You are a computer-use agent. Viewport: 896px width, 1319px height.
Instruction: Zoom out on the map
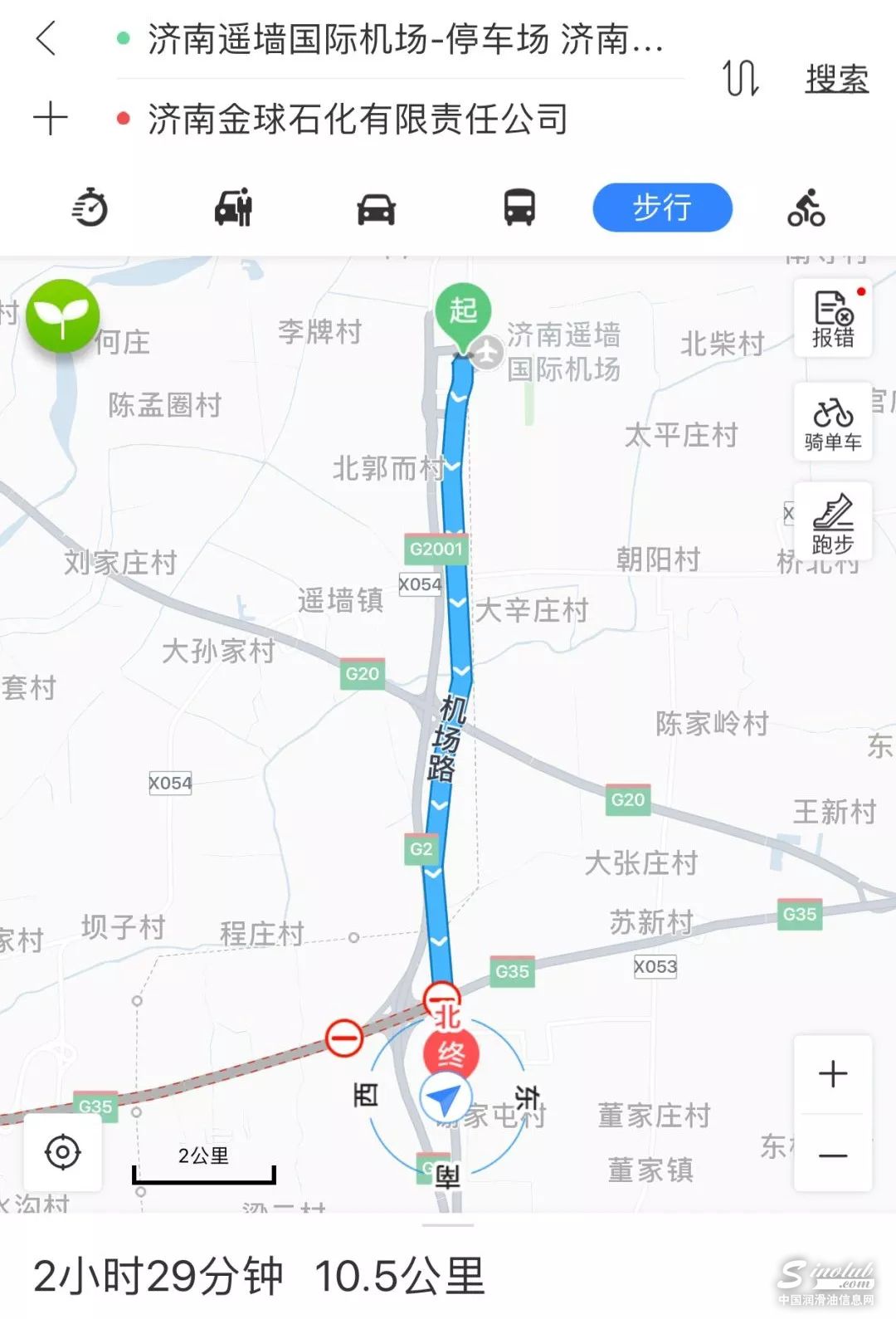tap(833, 1155)
